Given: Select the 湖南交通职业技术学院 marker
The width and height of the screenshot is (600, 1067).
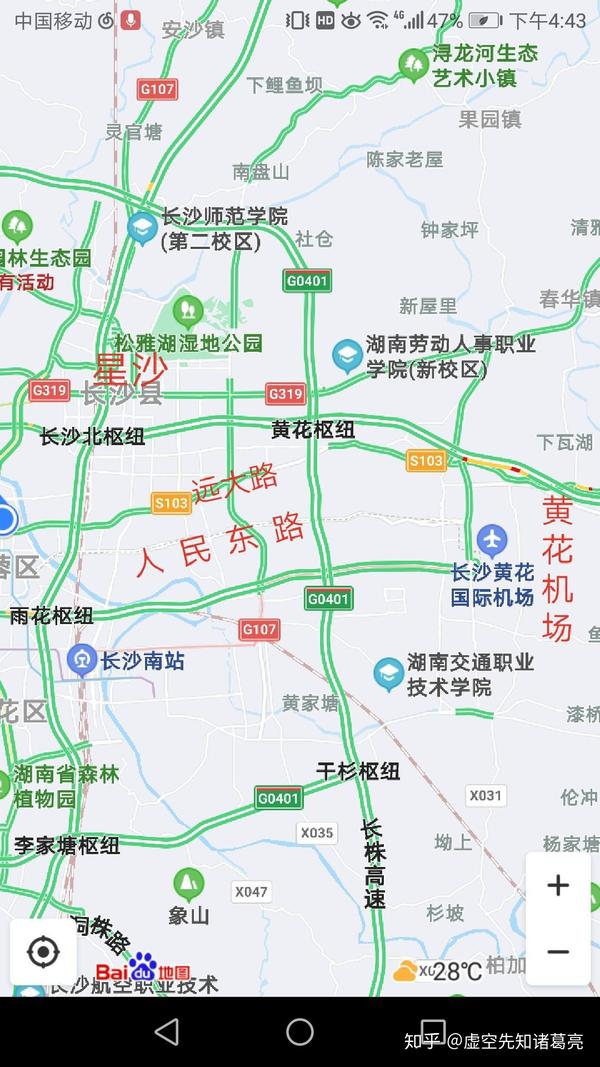Looking at the screenshot, I should [388, 673].
